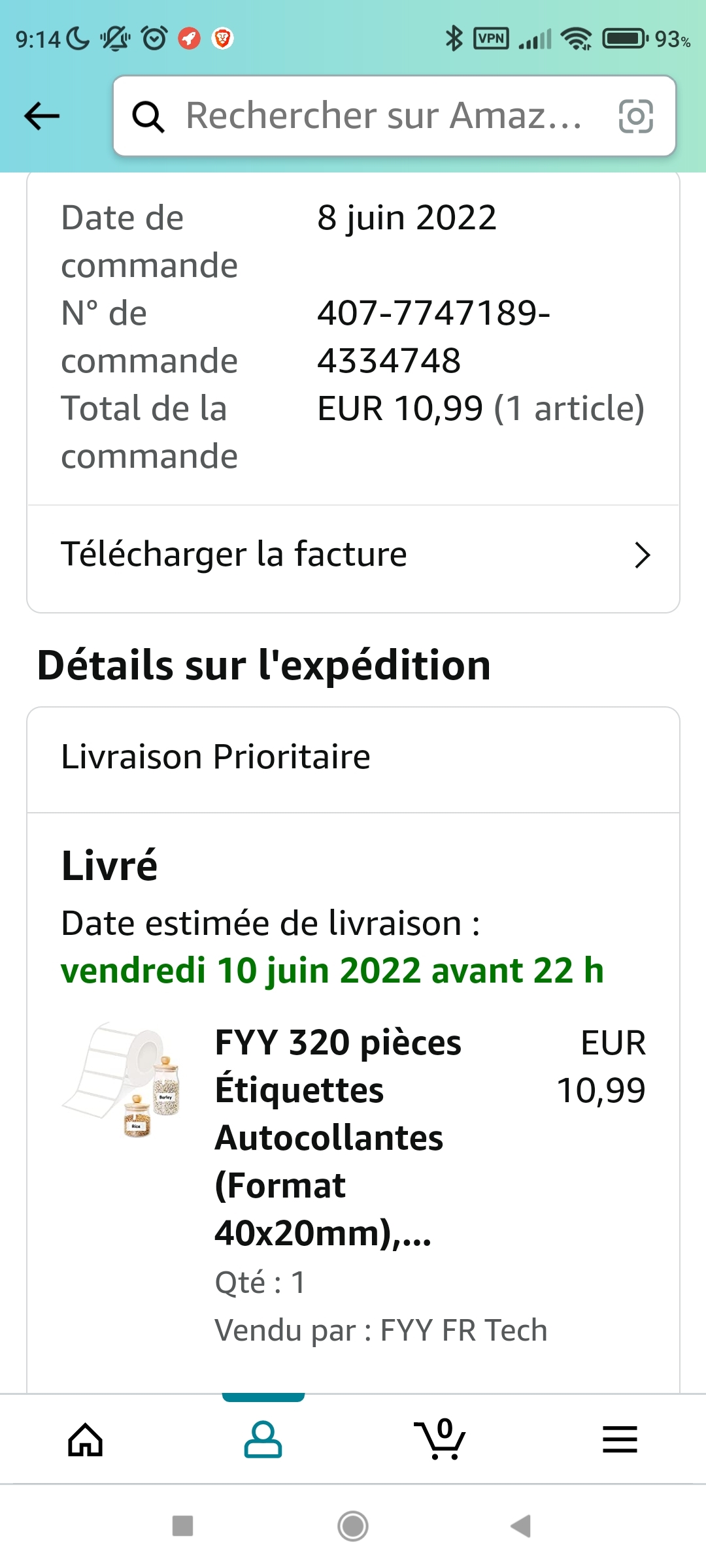The width and height of the screenshot is (706, 1568).
Task: Open the FYY 320 pièces Étiquettes product
Action: point(337,1137)
